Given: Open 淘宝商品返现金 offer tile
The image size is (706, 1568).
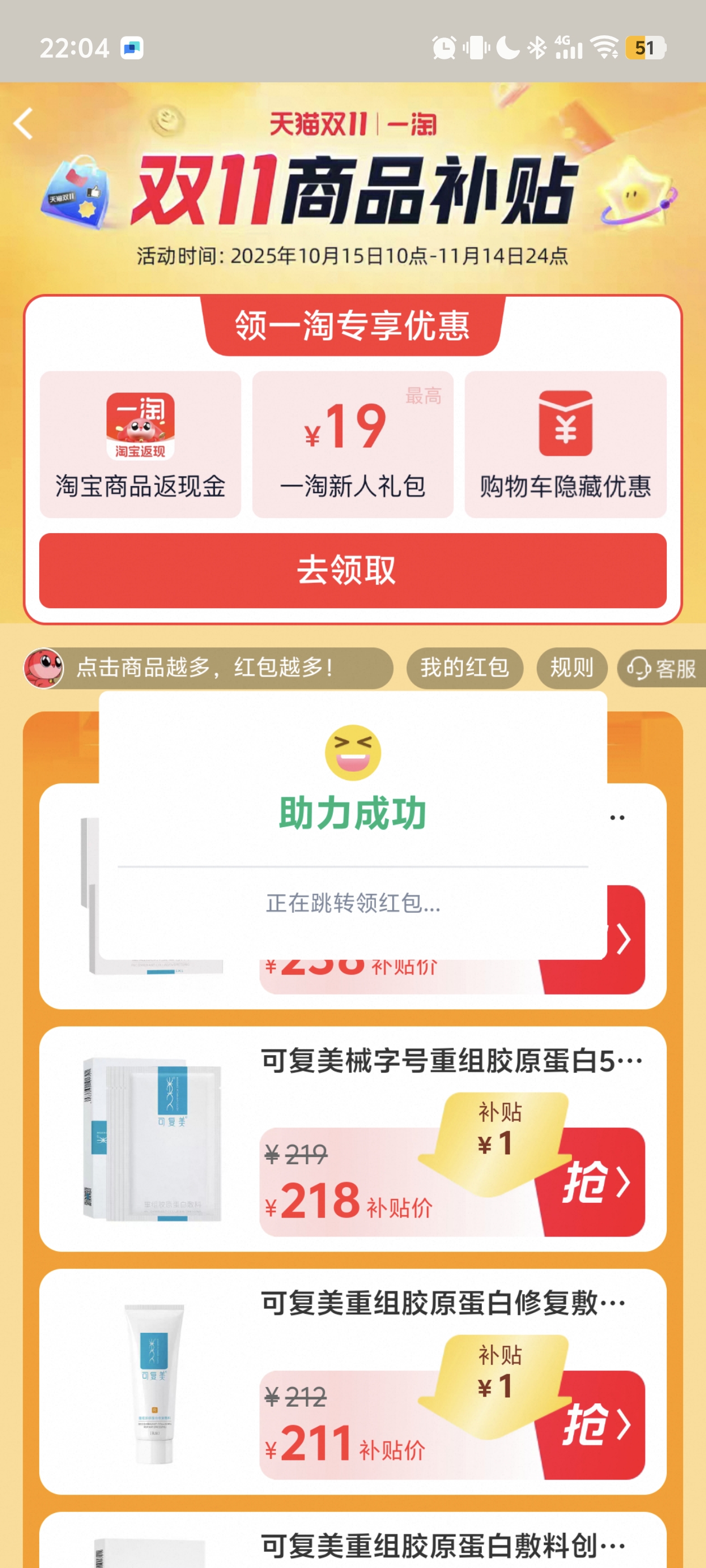Looking at the screenshot, I should tap(140, 444).
